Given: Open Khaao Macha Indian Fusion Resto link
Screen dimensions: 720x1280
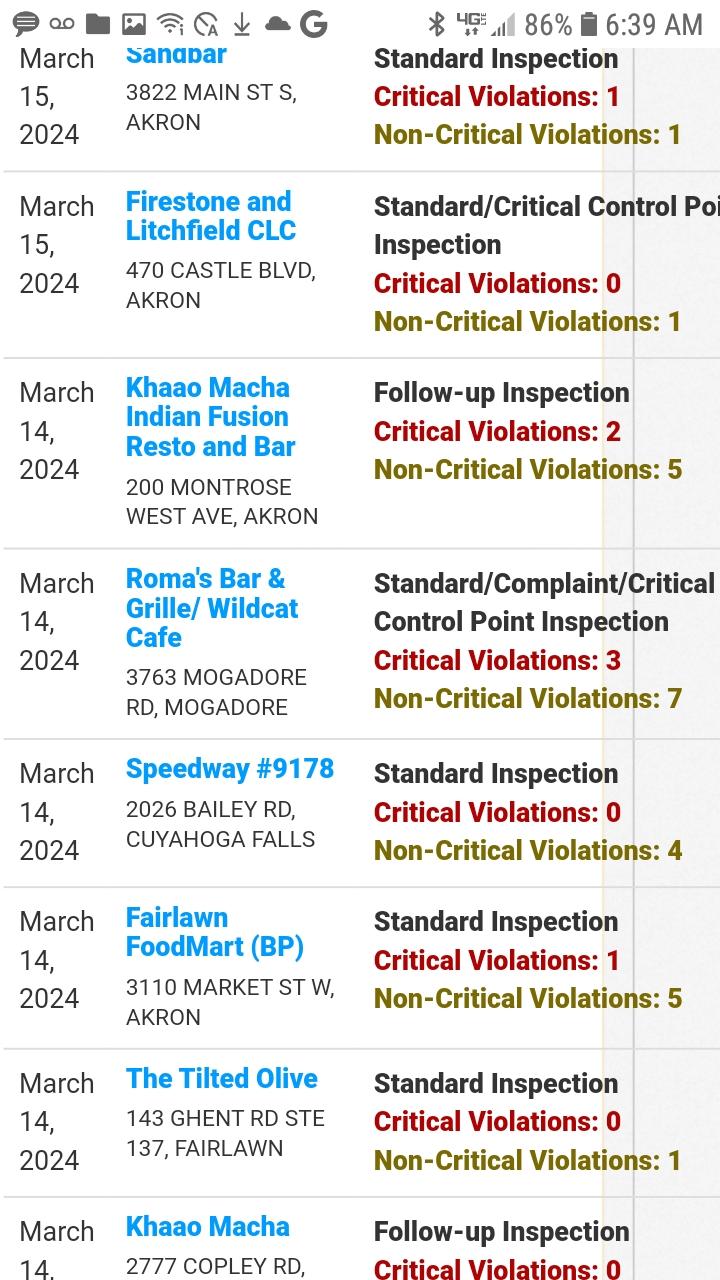Looking at the screenshot, I should pos(210,417).
